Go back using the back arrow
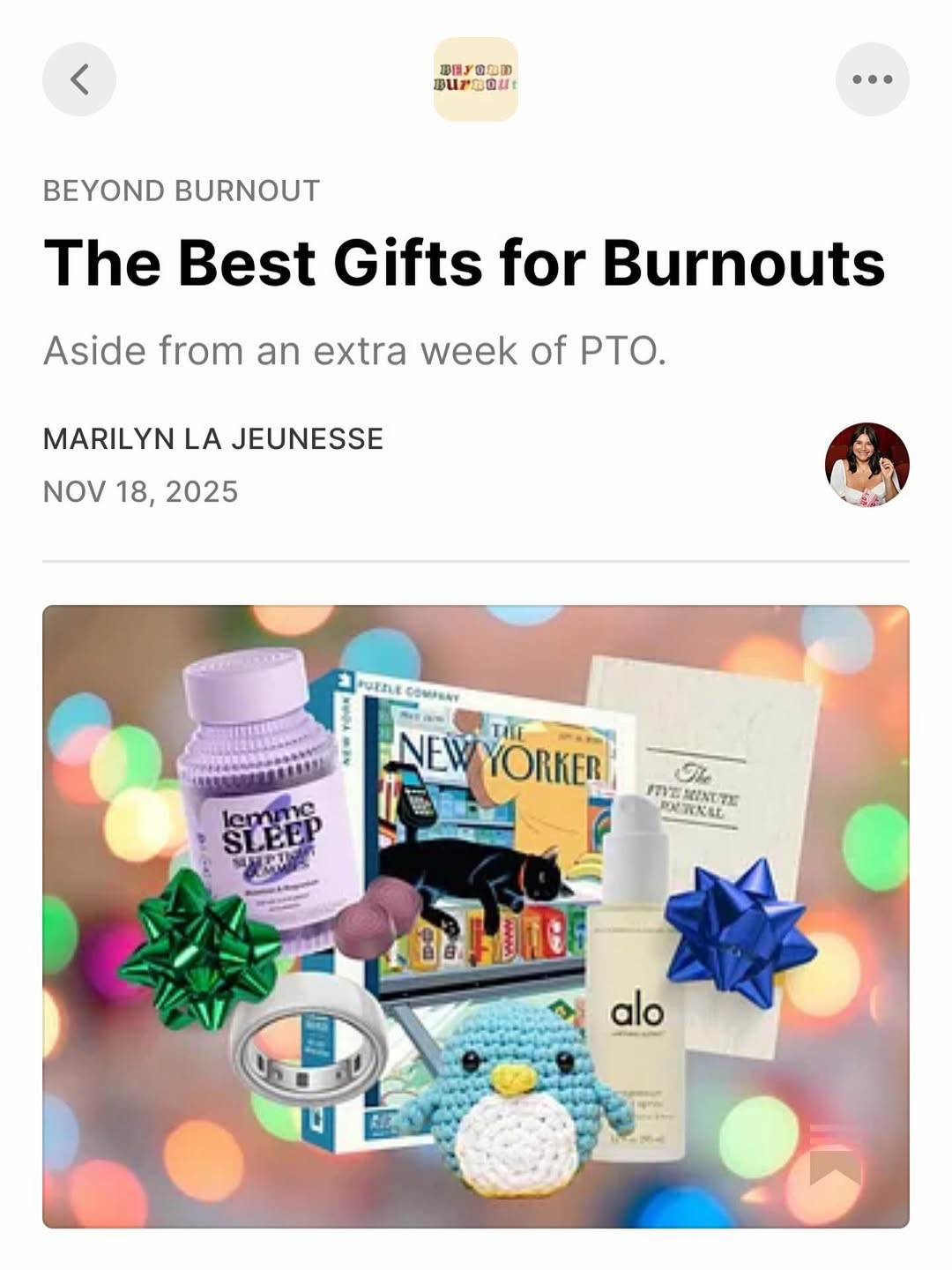952x1270 pixels. click(79, 79)
